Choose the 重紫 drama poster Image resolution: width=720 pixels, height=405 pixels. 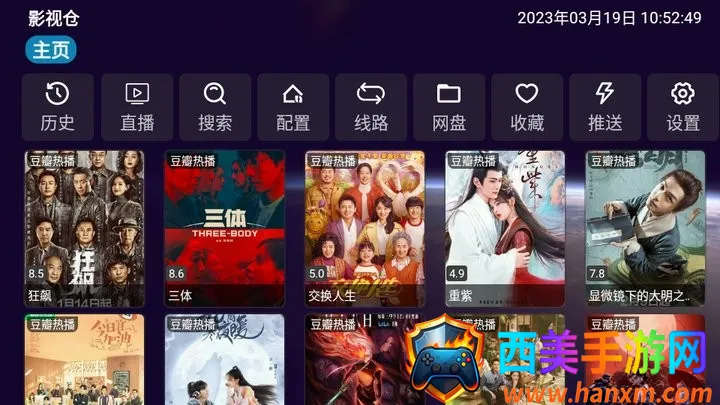pos(504,228)
